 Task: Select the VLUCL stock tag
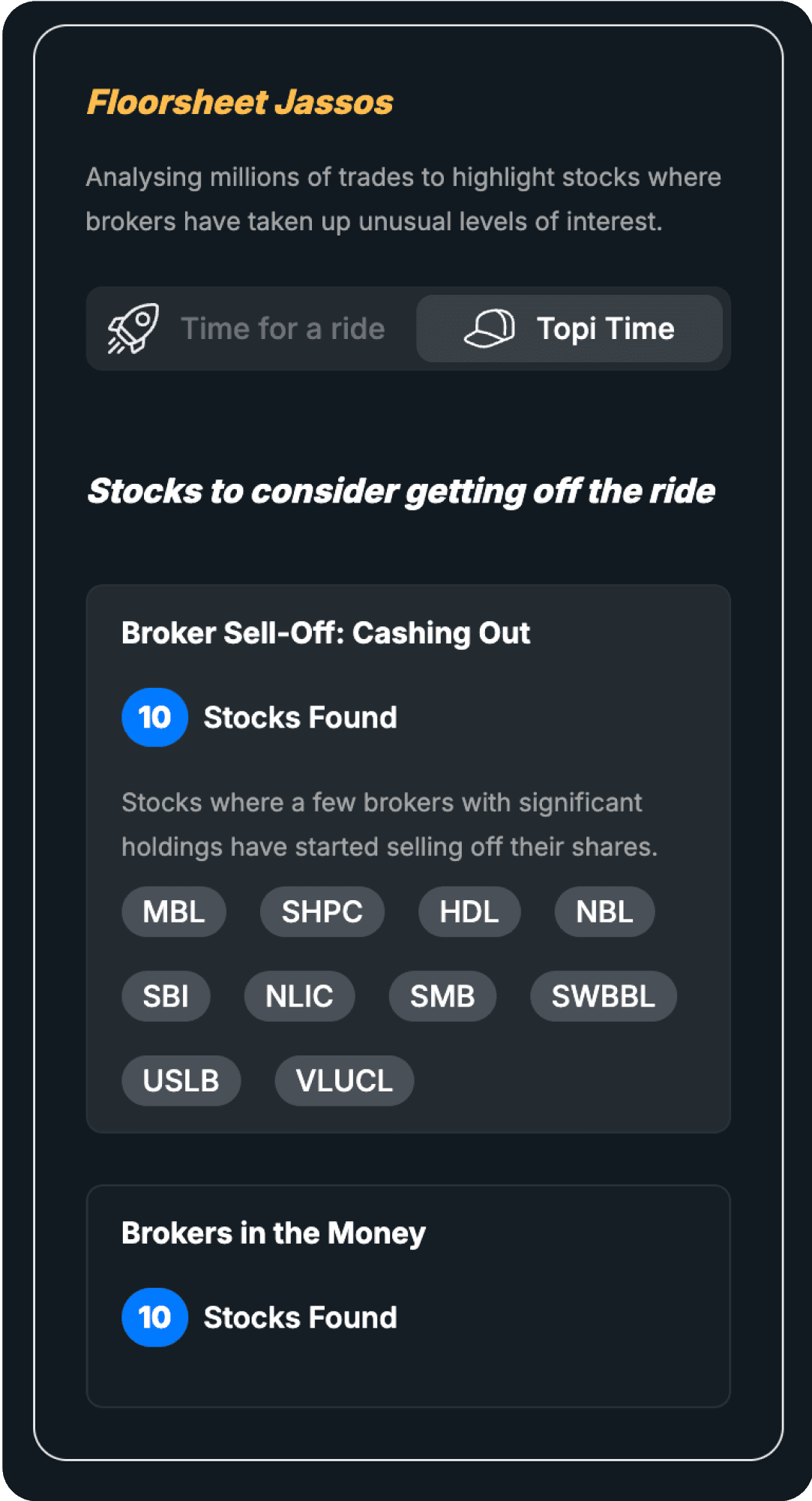pyautogui.click(x=343, y=1080)
